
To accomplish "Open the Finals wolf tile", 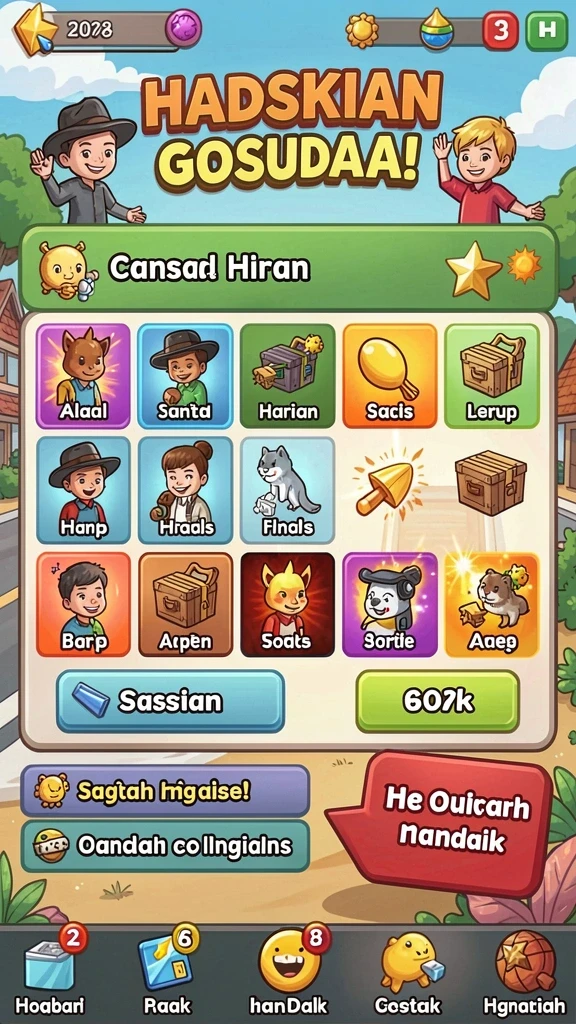I will [287, 490].
